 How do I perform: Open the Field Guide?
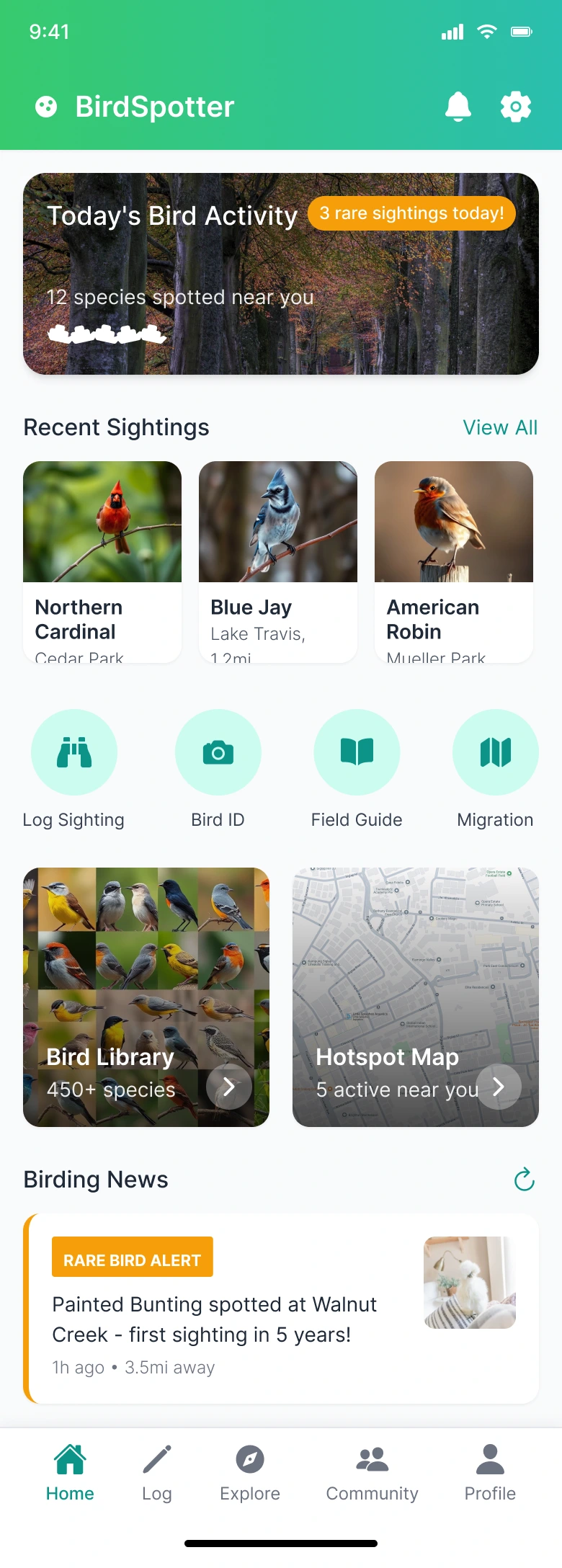(357, 752)
